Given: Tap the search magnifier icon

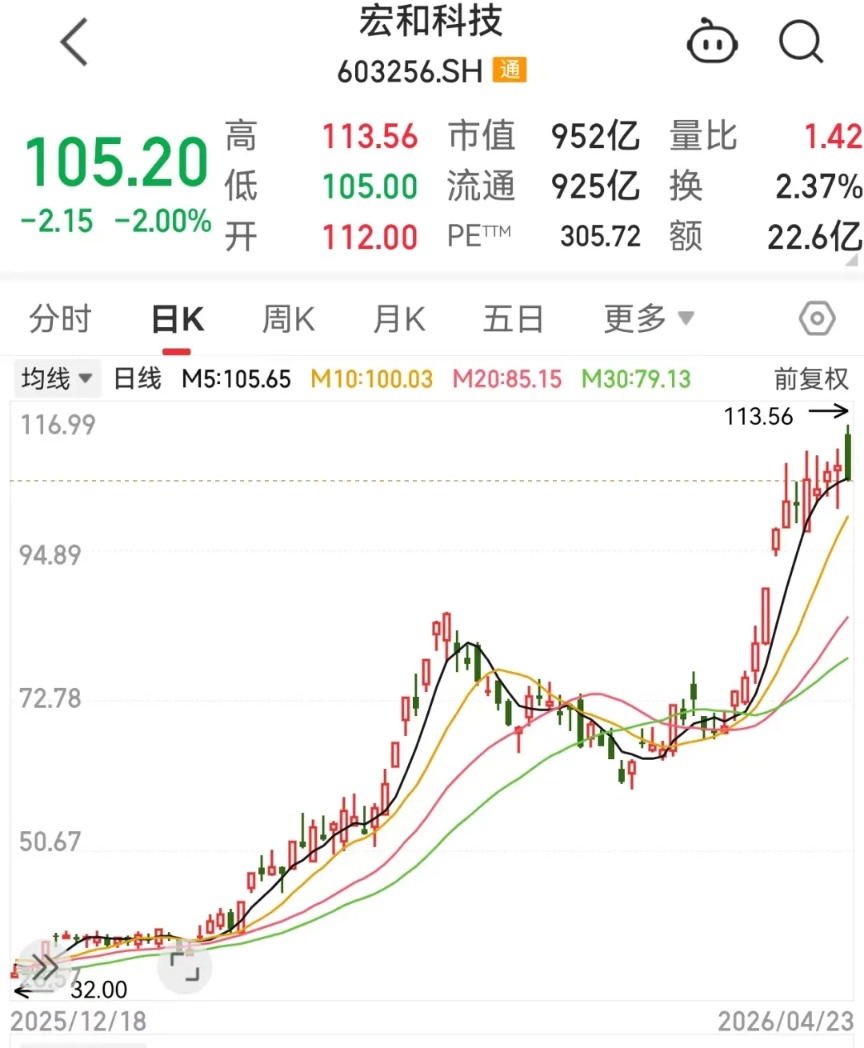Looking at the screenshot, I should click(799, 42).
